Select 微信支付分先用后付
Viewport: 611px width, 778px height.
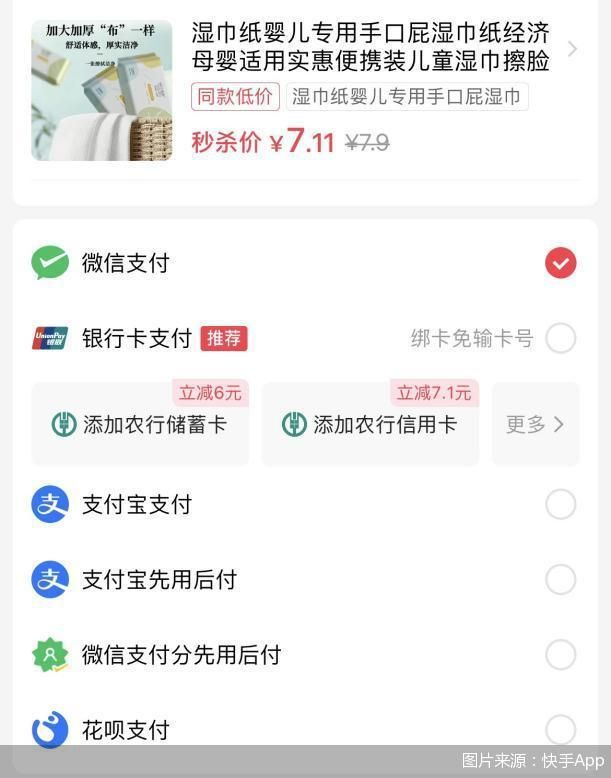[x=560, y=655]
